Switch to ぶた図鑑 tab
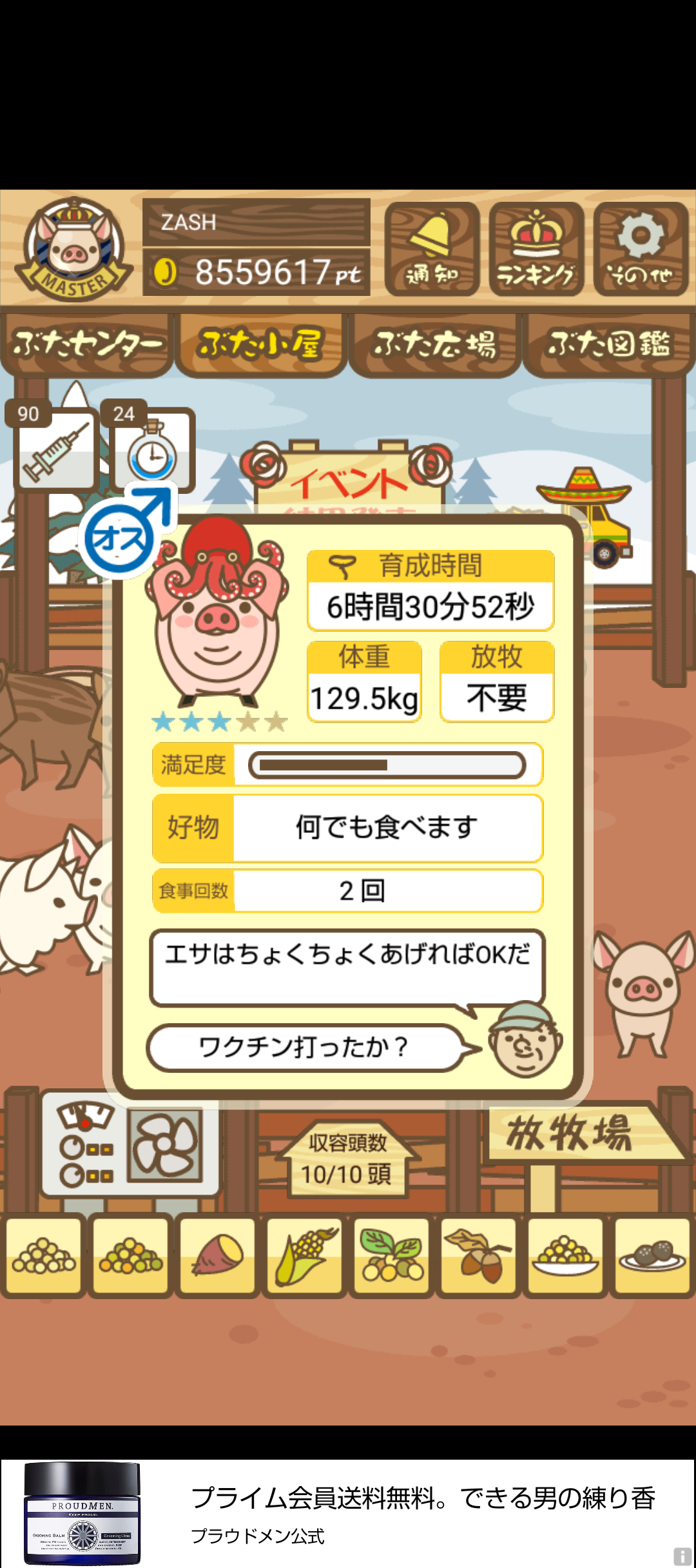The image size is (696, 1568). 609,344
